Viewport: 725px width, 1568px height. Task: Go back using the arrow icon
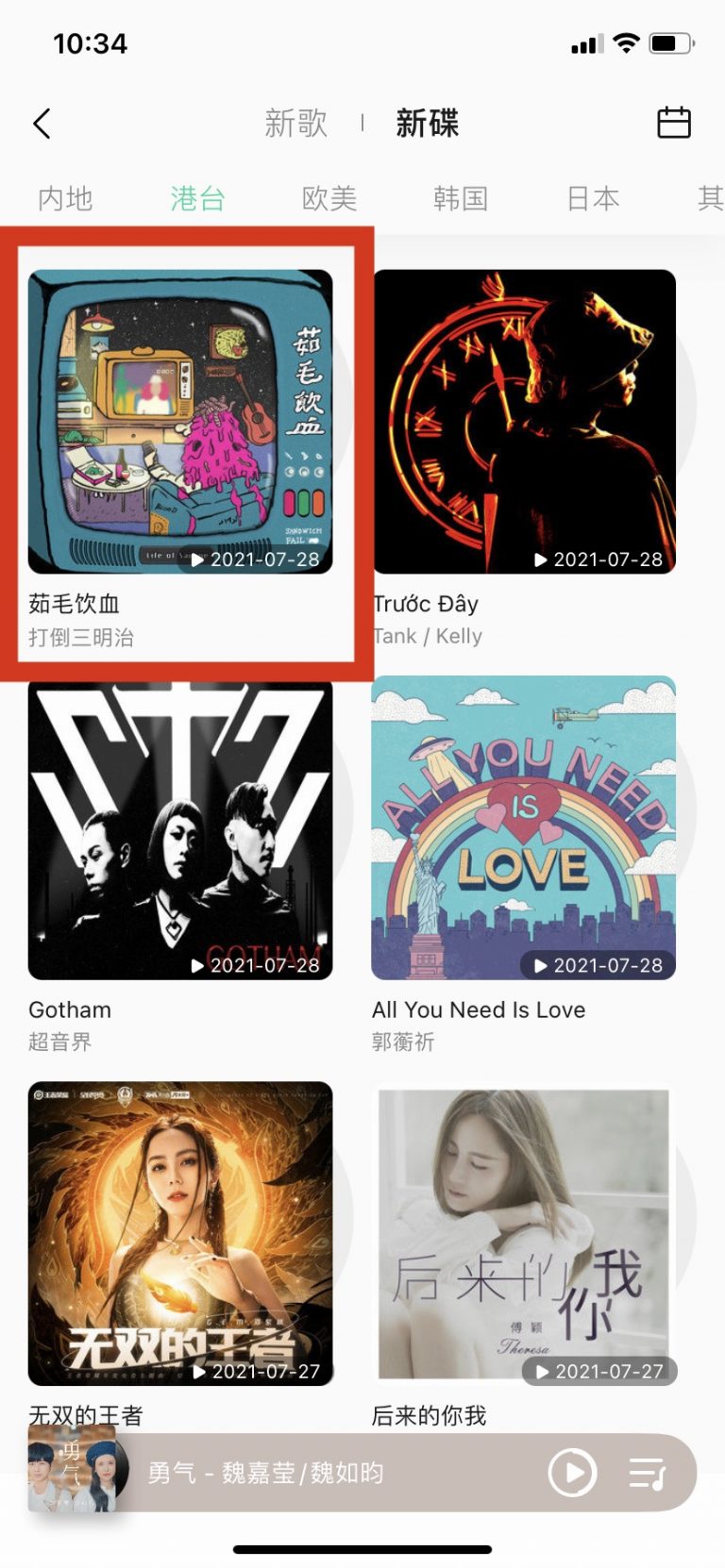point(42,124)
